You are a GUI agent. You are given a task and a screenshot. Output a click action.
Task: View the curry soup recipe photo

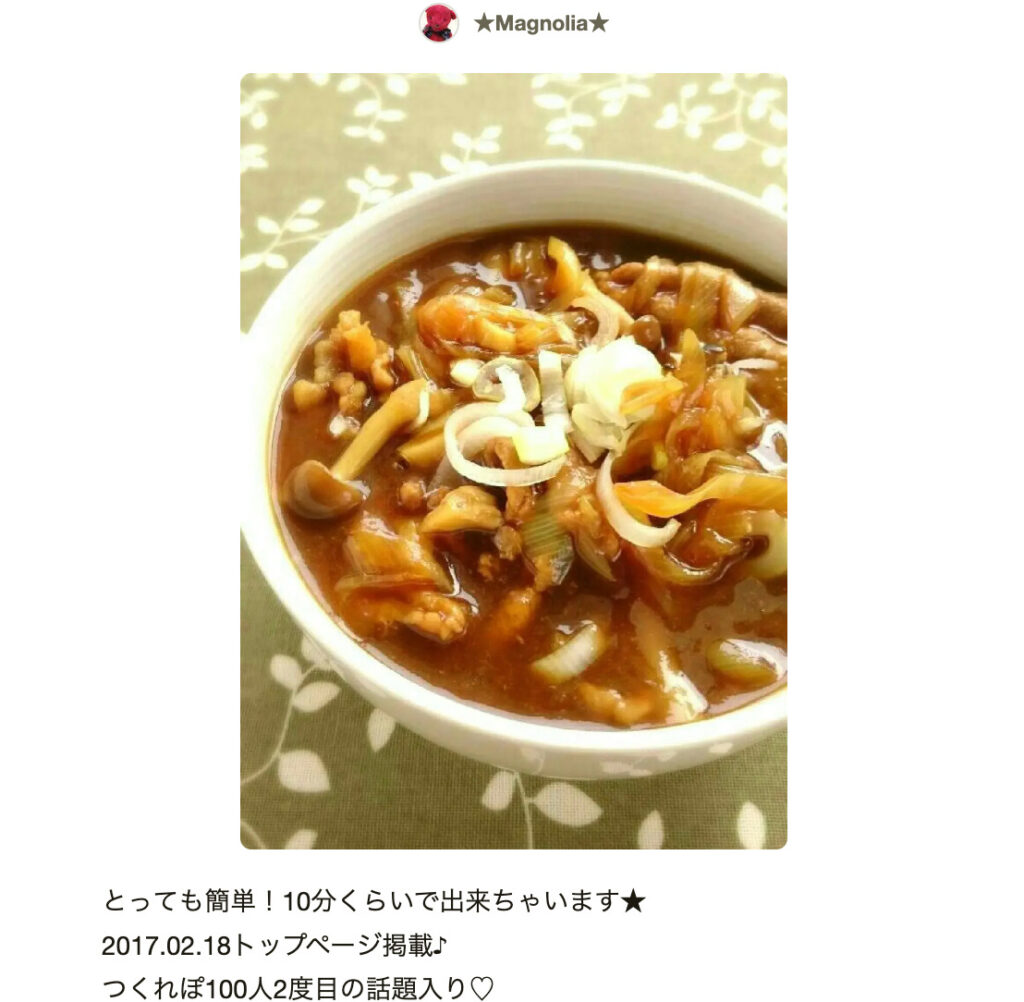[x=513, y=461]
